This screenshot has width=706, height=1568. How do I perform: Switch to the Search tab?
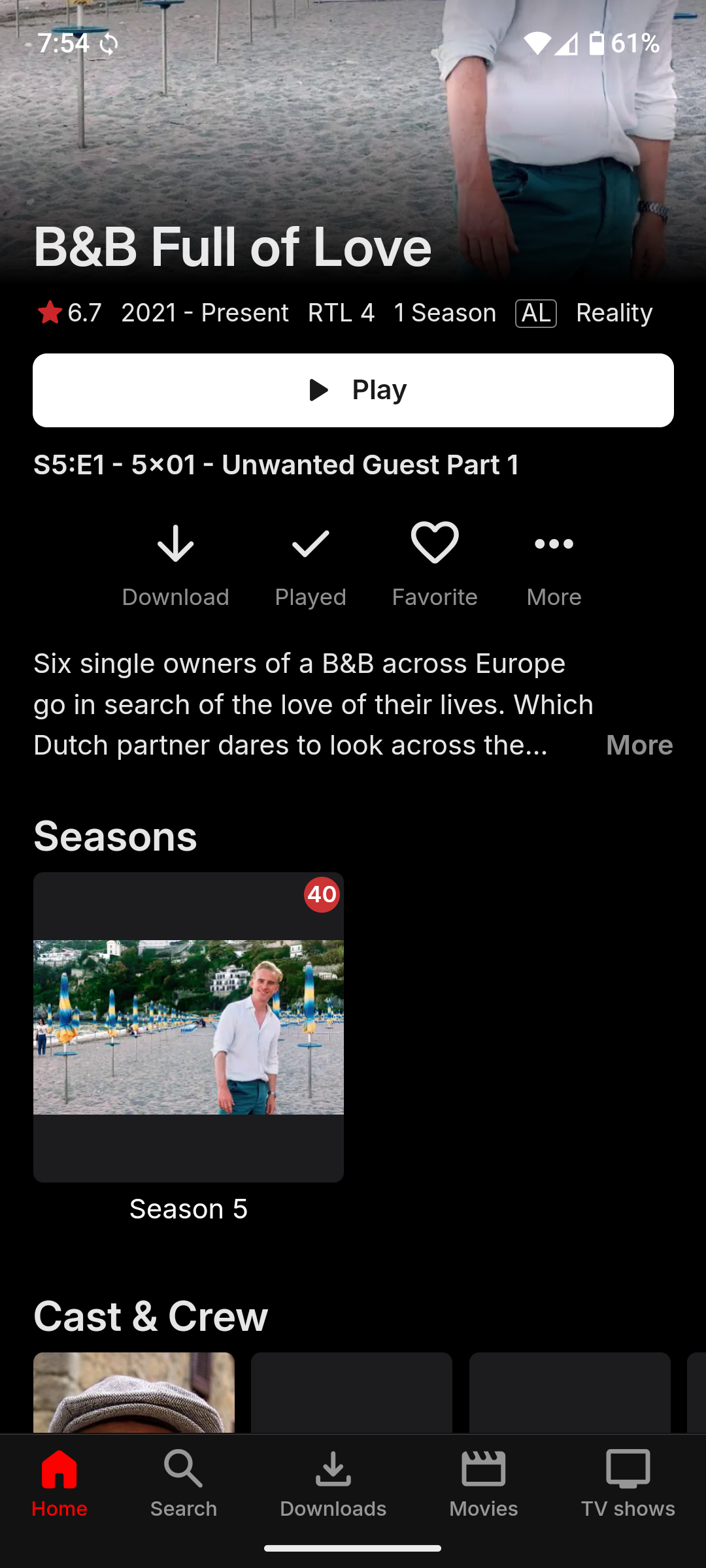pos(184,1483)
